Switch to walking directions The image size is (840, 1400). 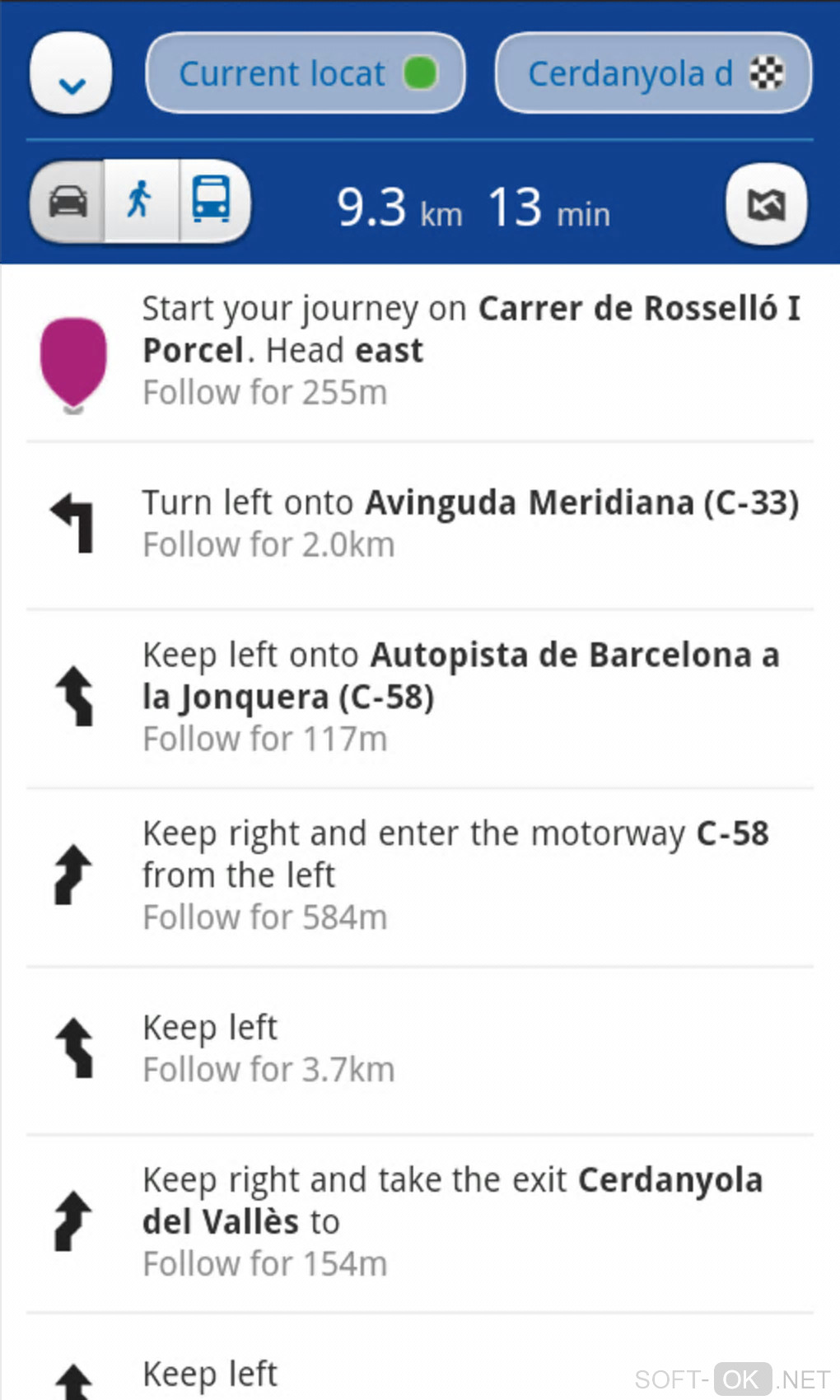[x=141, y=201]
